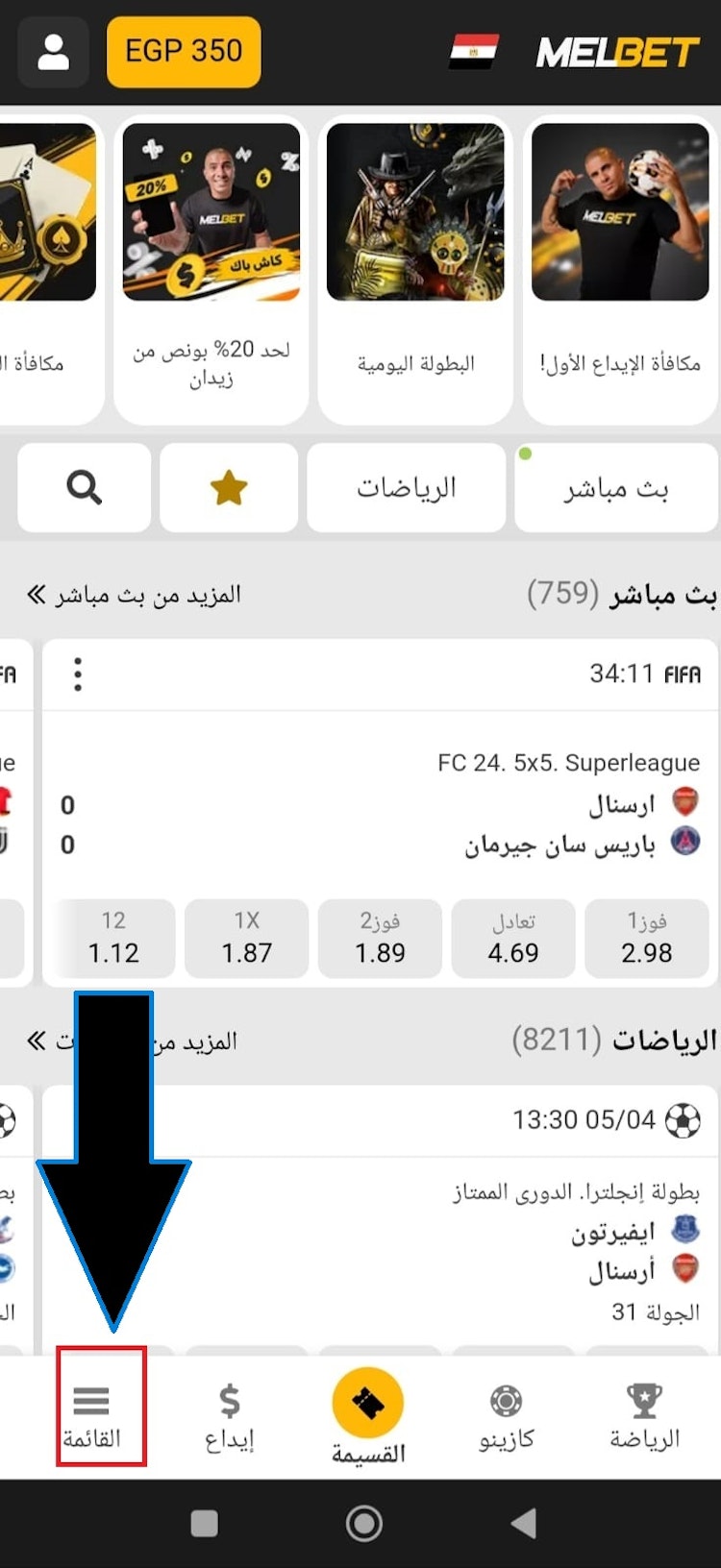The height and width of the screenshot is (1568, 721).
Task: Select 12 odds 1.12
Action: [113, 938]
